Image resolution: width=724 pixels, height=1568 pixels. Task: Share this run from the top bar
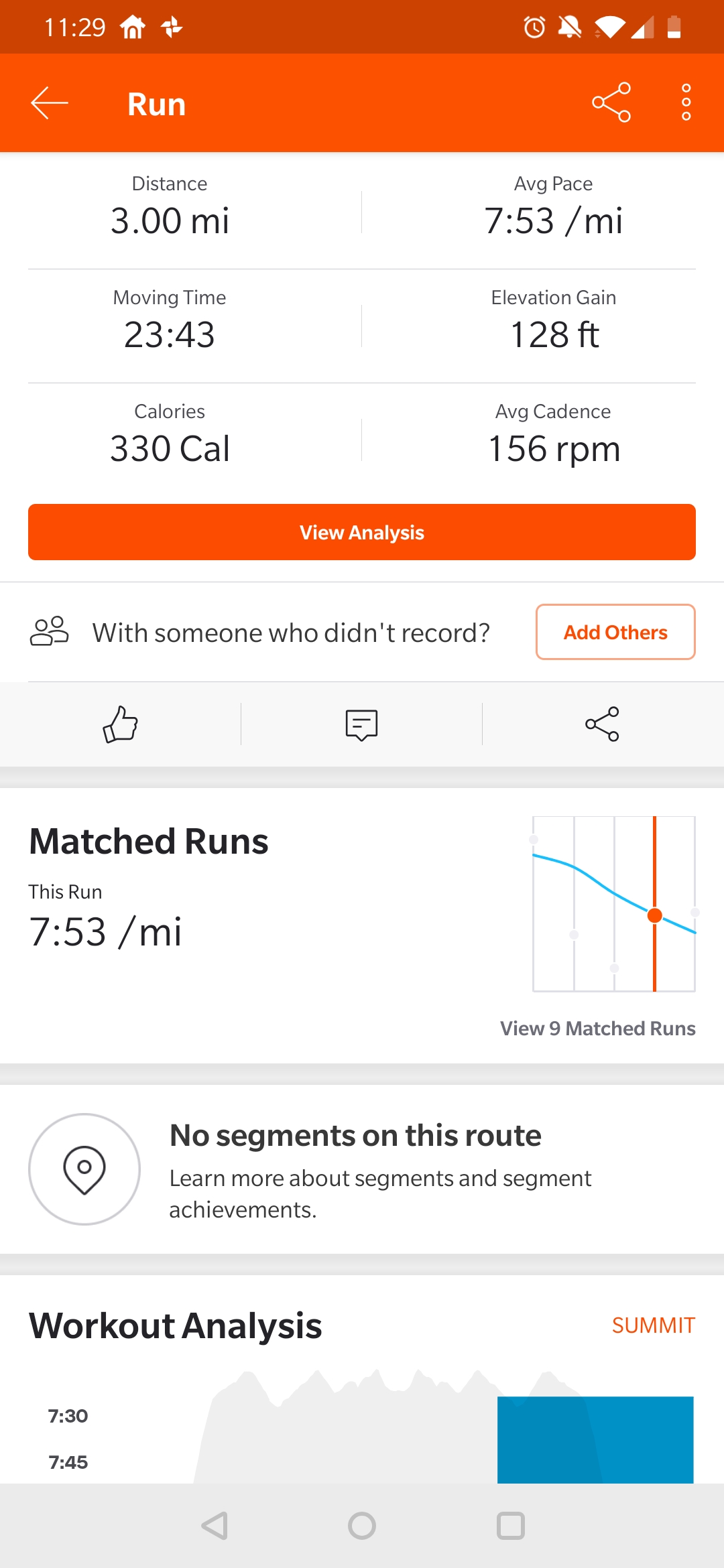(611, 103)
